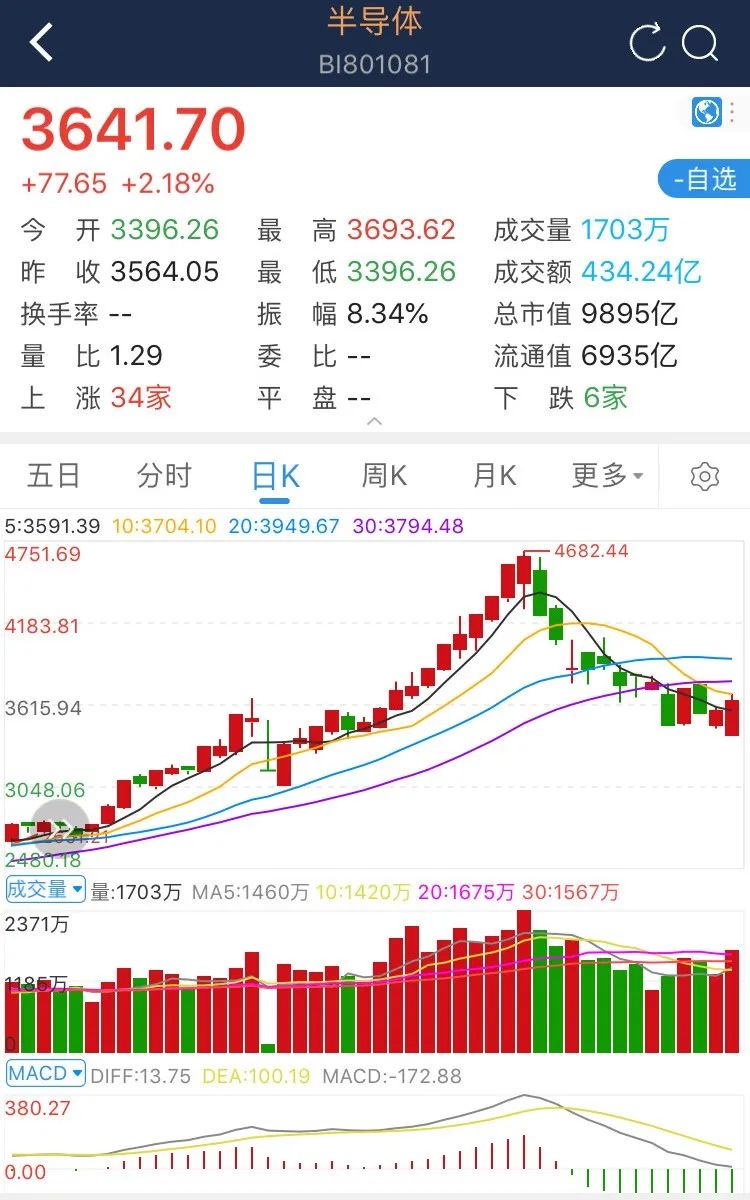This screenshot has width=750, height=1200.
Task: Switch to the 周K chart tab
Action: pos(384,476)
